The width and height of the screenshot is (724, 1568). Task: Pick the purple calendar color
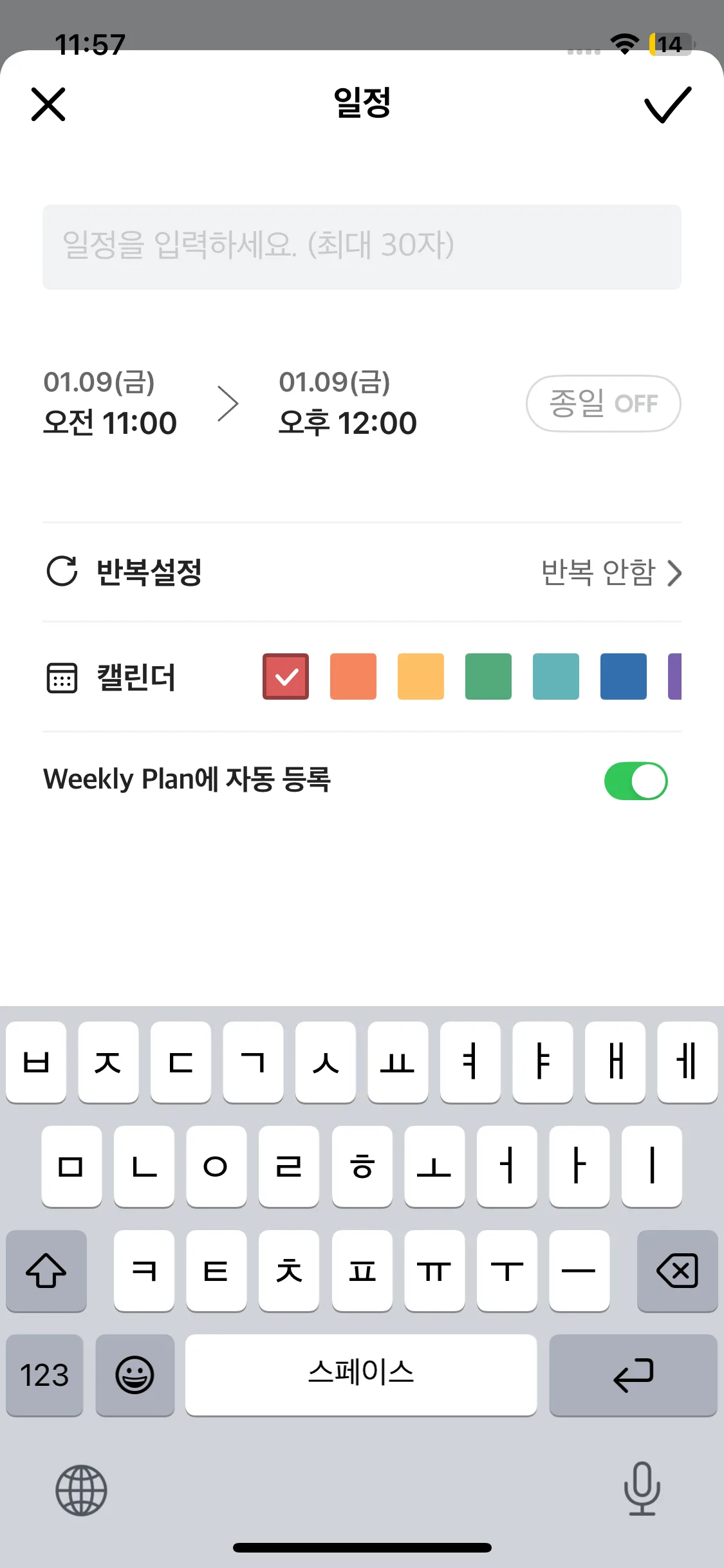pyautogui.click(x=674, y=677)
